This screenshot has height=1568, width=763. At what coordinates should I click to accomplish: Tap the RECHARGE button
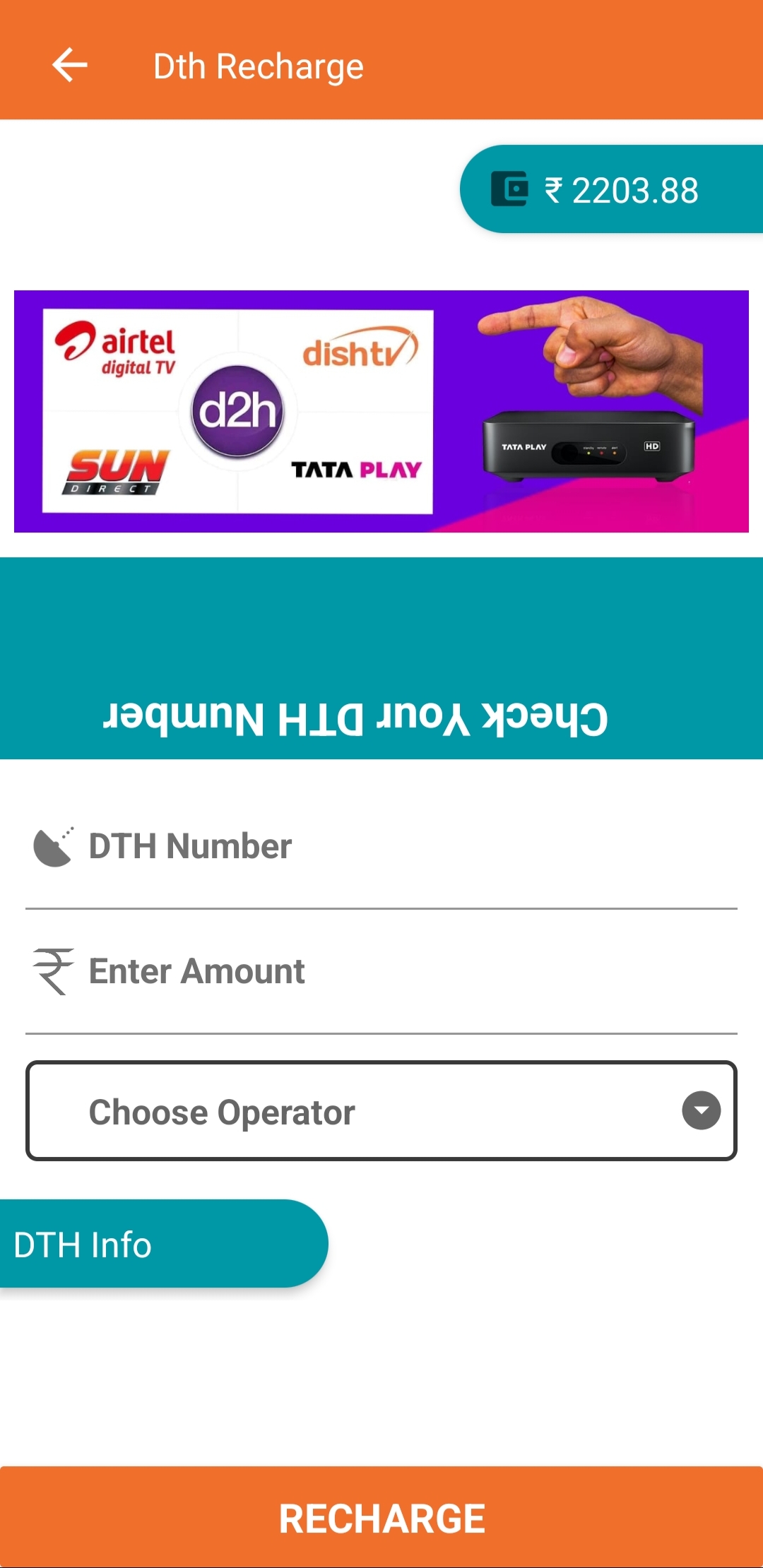click(381, 1517)
